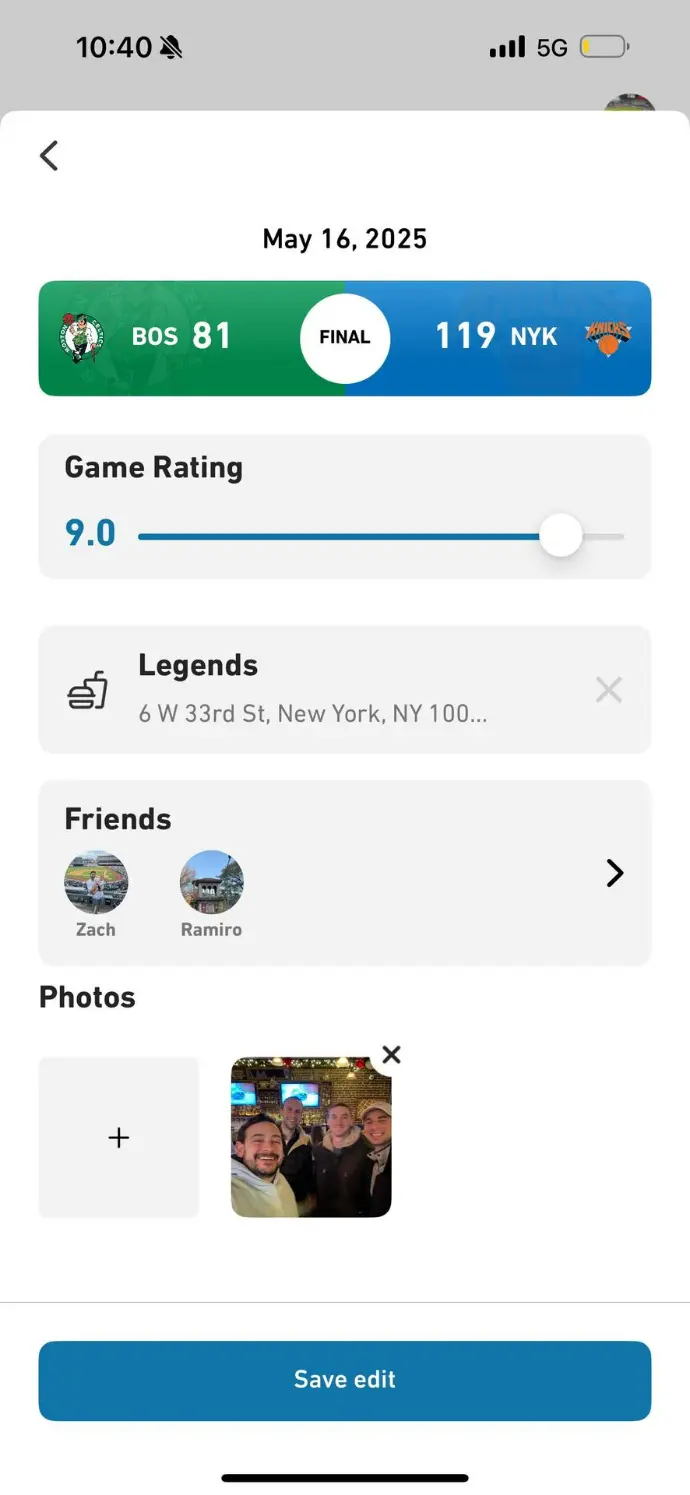
Task: Open the attached group photo
Action: (x=310, y=1140)
